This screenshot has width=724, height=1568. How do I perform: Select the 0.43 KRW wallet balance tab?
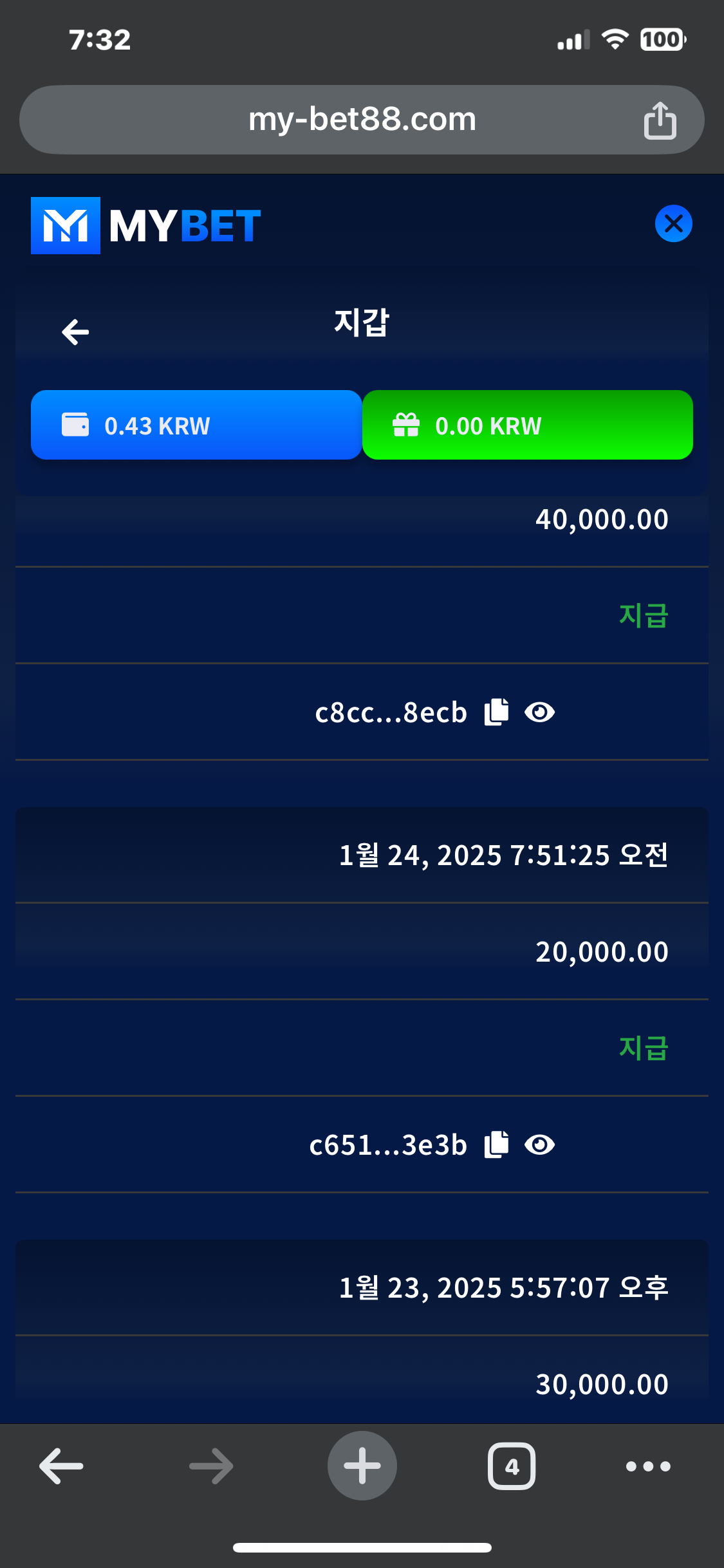pos(196,425)
